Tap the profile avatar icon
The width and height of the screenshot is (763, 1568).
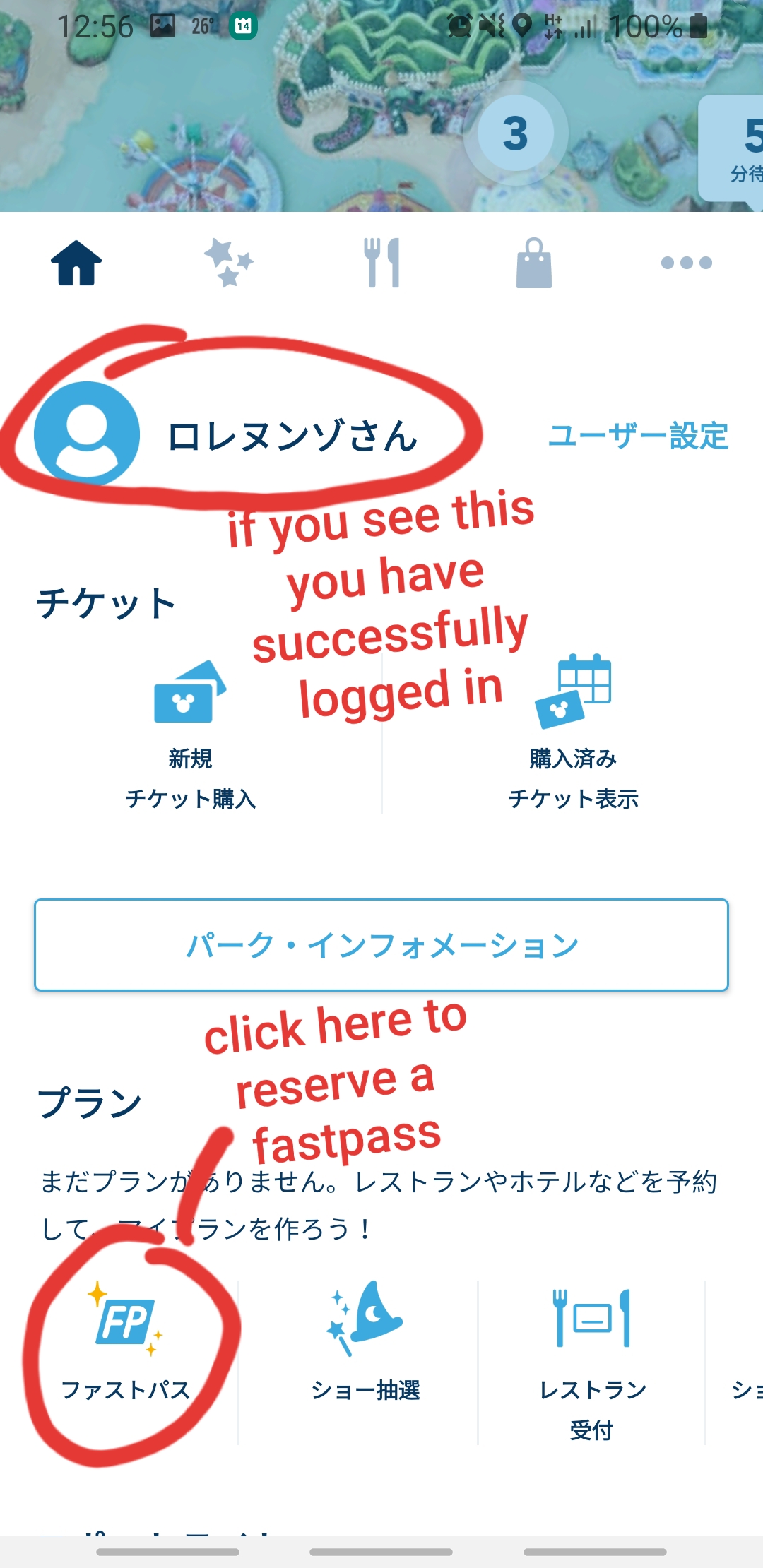pyautogui.click(x=87, y=434)
